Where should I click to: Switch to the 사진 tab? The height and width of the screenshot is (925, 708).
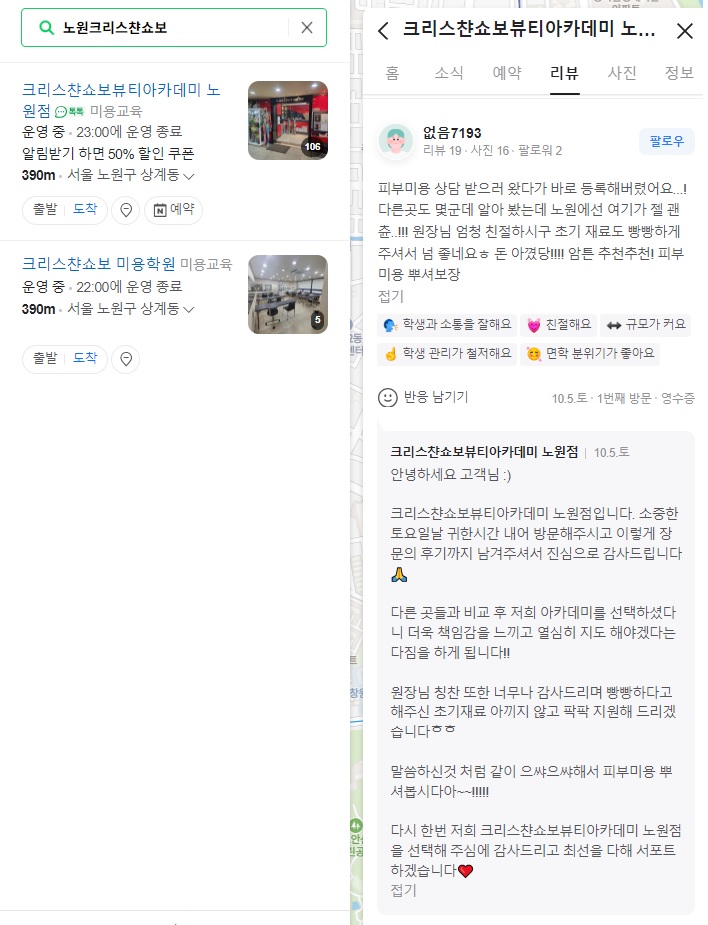pyautogui.click(x=622, y=72)
